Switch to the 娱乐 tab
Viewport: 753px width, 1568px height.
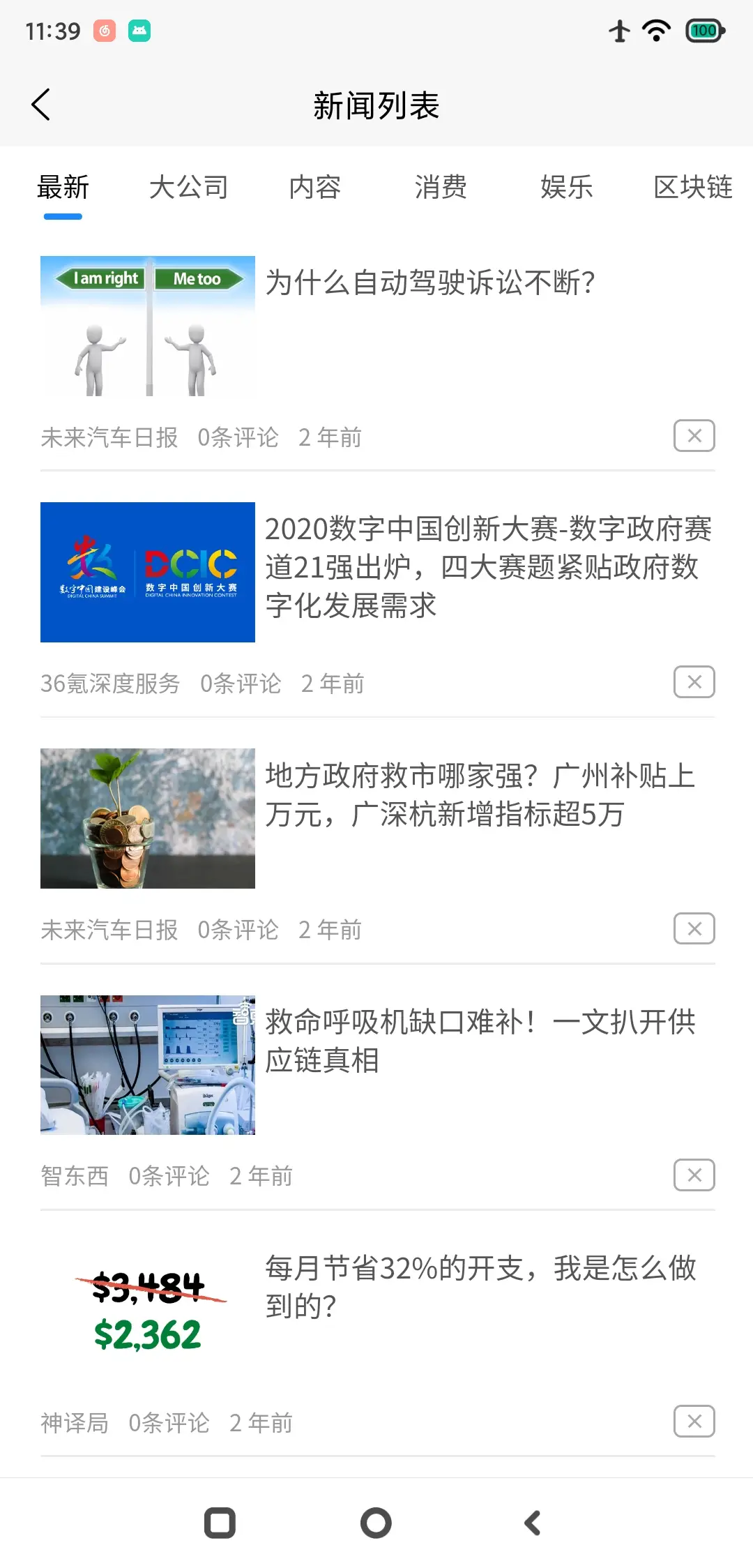click(x=566, y=187)
